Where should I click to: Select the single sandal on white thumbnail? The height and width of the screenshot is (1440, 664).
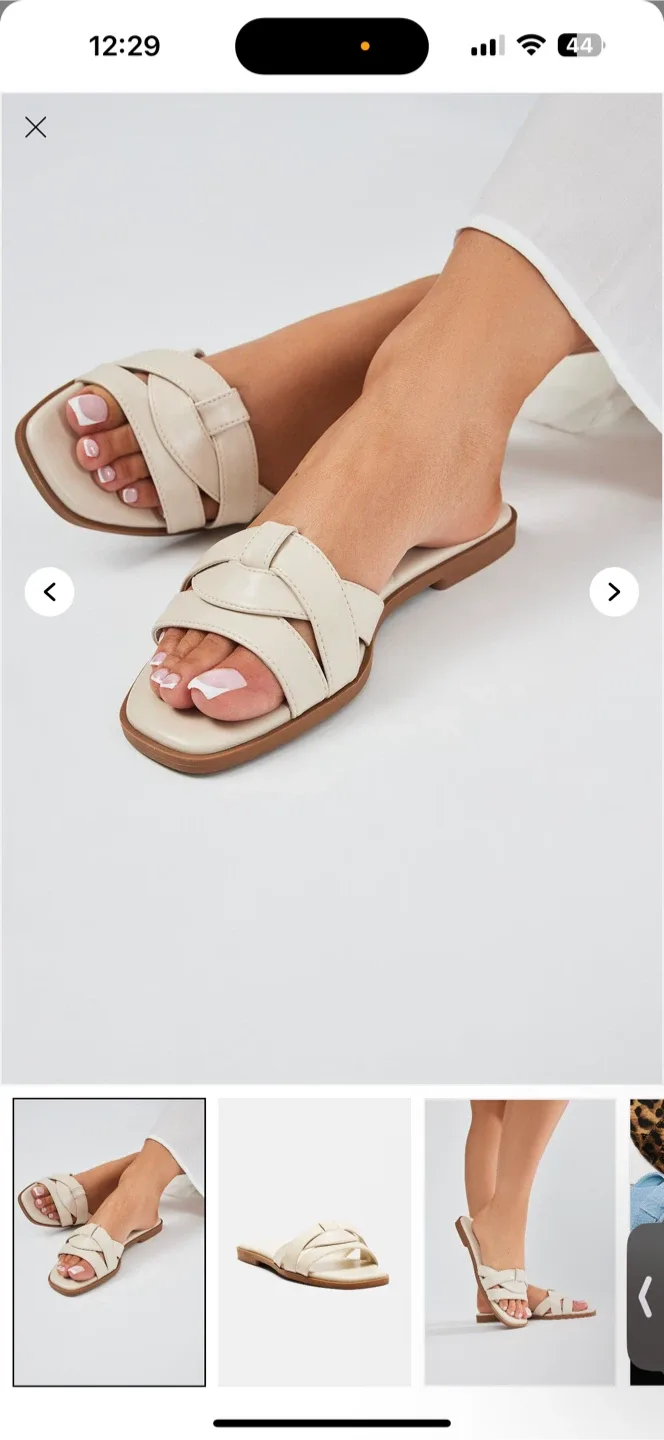(314, 1242)
